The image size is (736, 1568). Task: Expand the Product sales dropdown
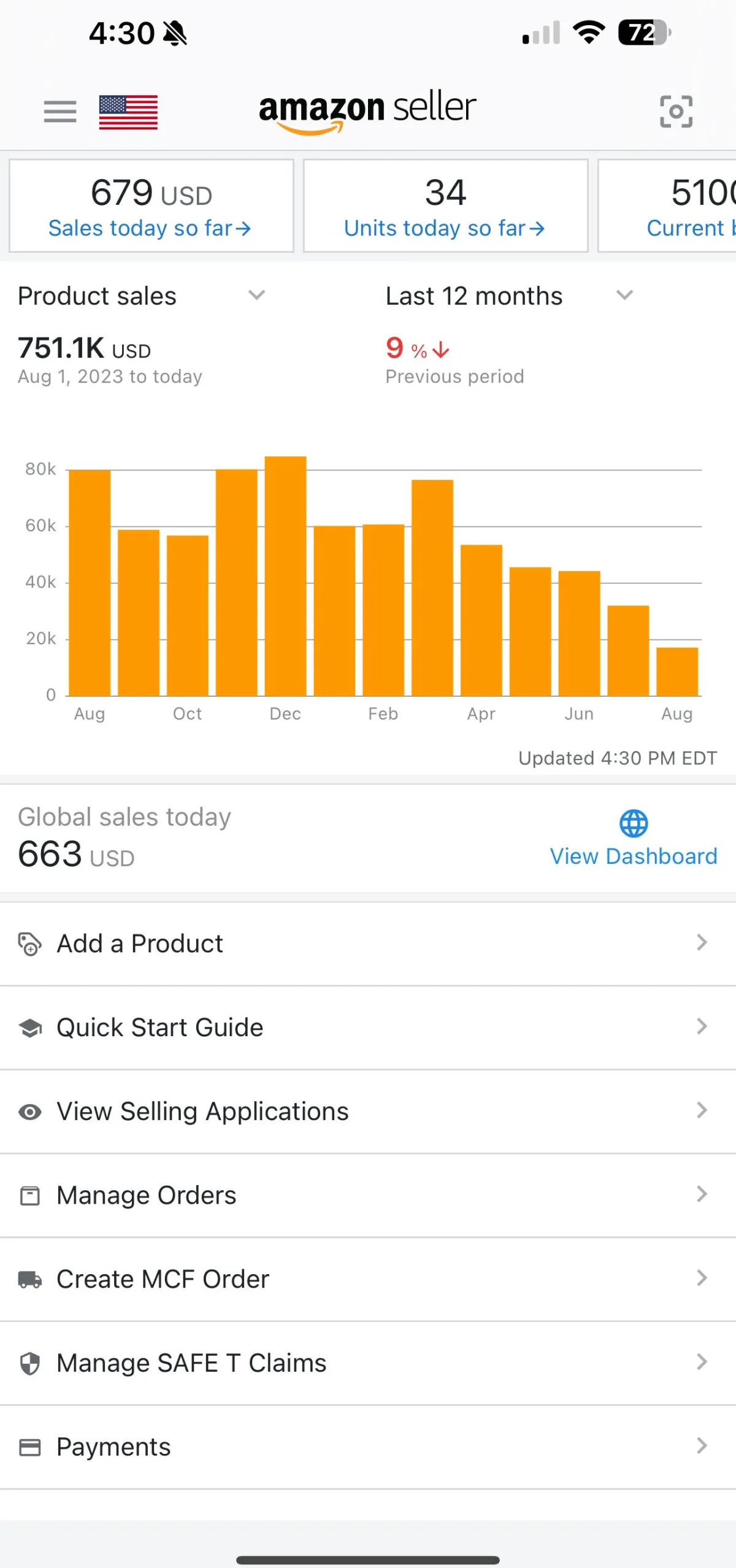[x=141, y=296]
